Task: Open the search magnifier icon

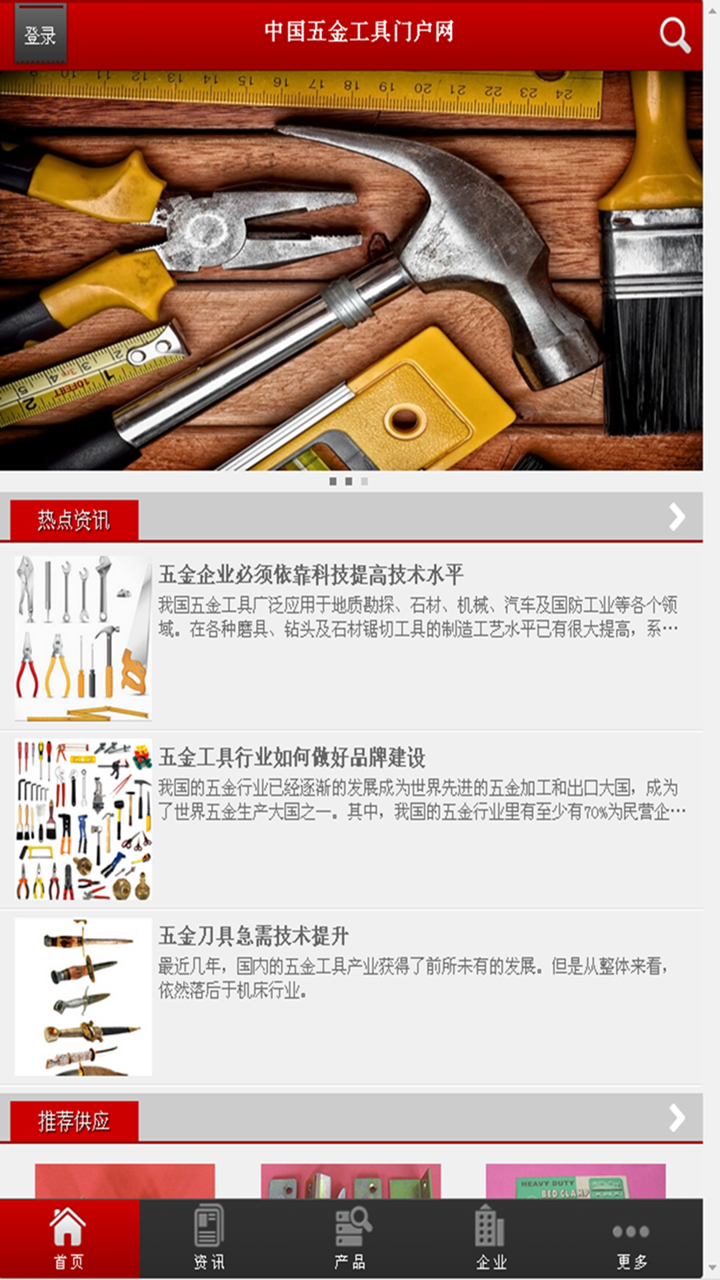Action: coord(675,35)
